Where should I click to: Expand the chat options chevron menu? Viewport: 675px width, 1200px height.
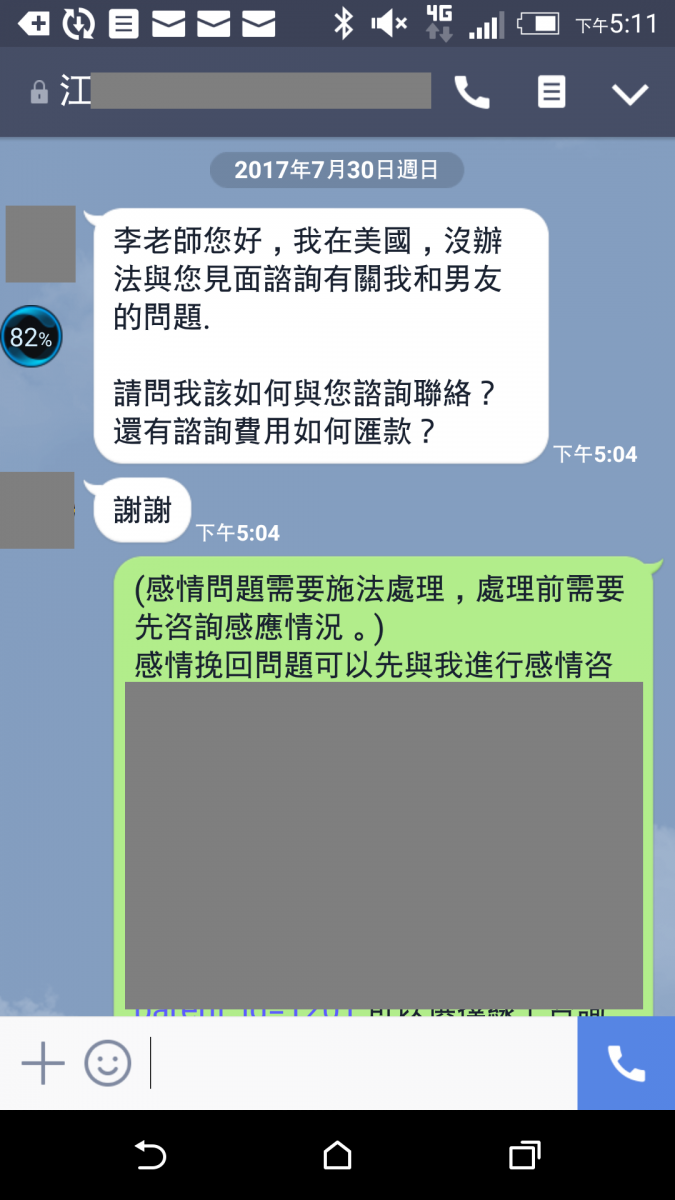point(630,94)
